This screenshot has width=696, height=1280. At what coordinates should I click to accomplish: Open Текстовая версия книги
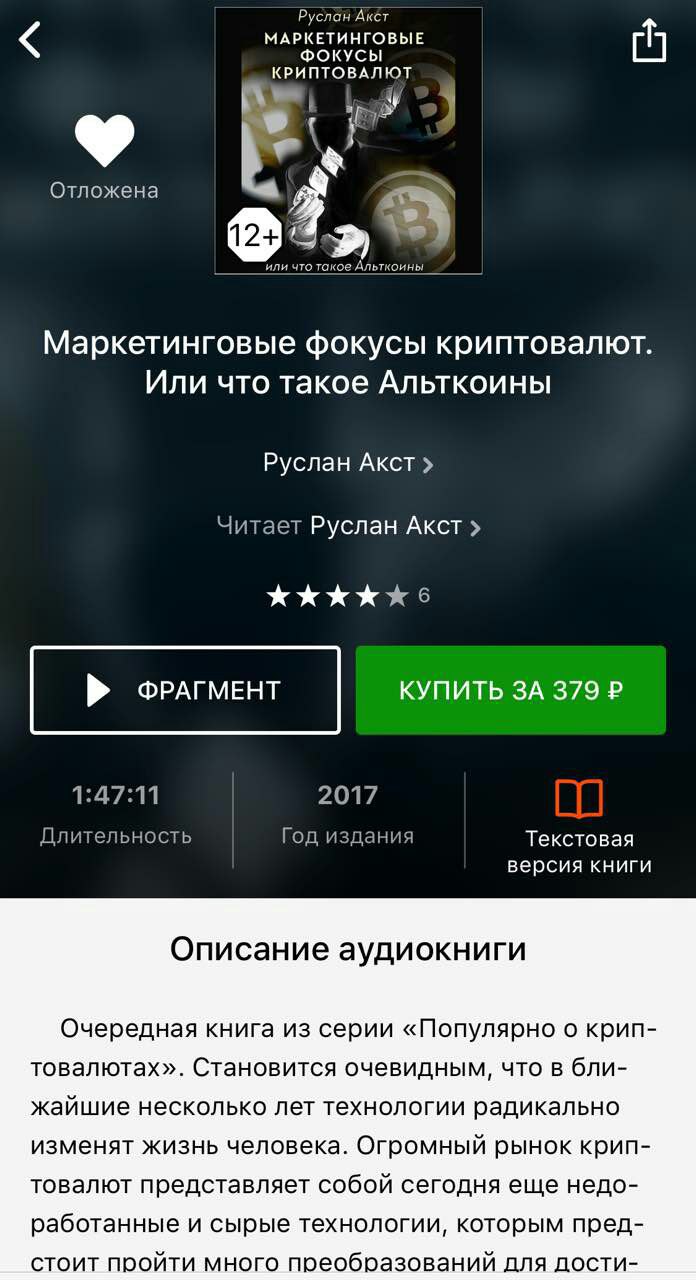[x=579, y=826]
